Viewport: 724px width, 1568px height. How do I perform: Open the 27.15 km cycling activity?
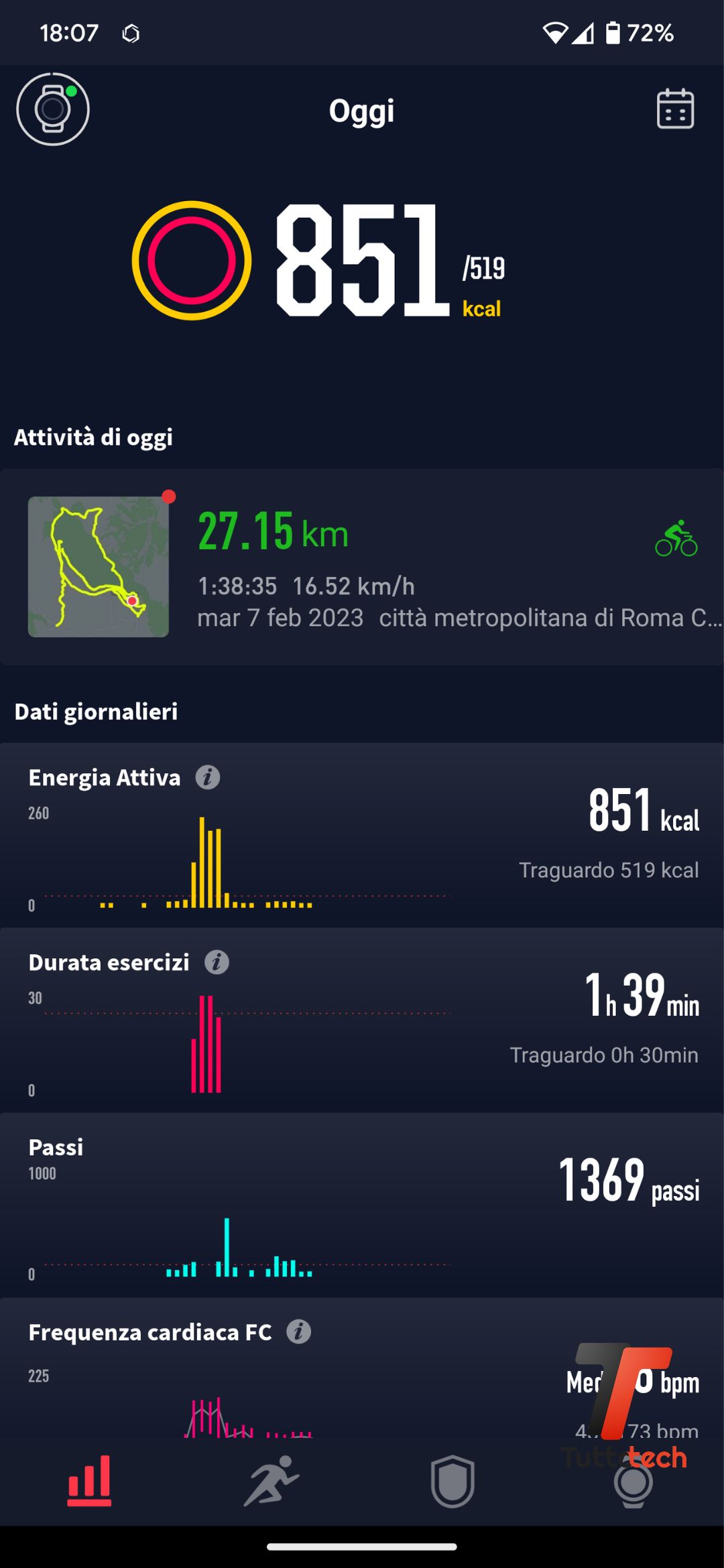362,567
